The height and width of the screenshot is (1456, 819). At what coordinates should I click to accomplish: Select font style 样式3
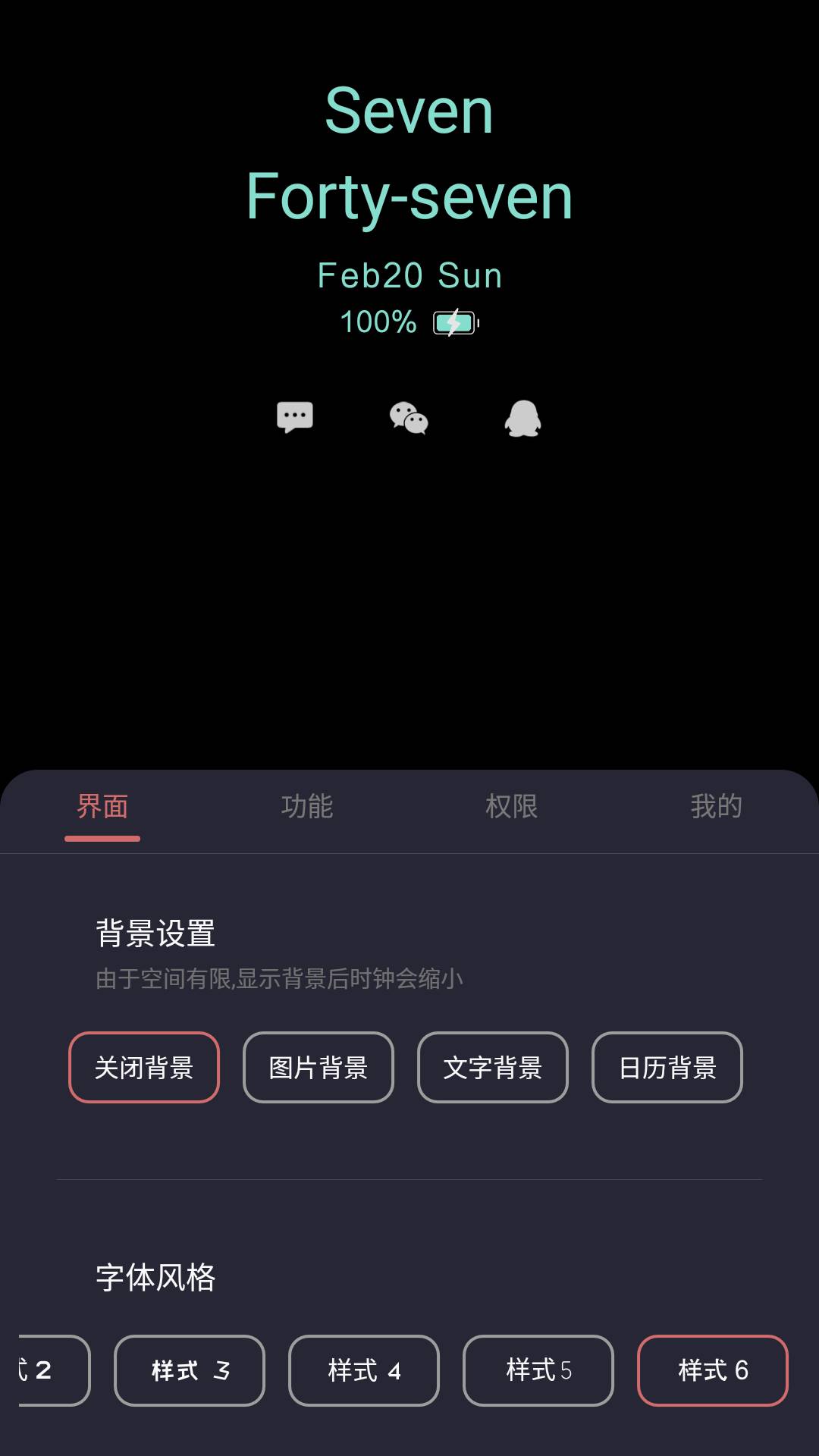pyautogui.click(x=189, y=1371)
